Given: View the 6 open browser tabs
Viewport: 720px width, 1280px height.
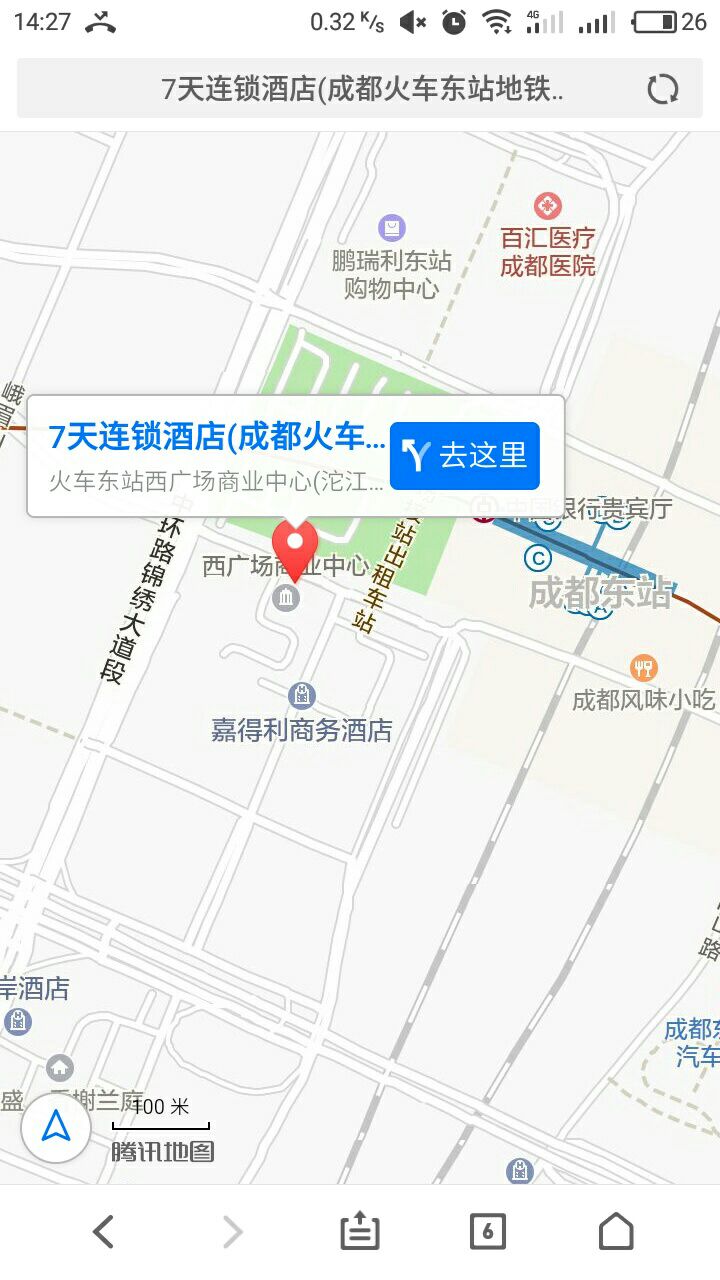Looking at the screenshot, I should point(488,1232).
